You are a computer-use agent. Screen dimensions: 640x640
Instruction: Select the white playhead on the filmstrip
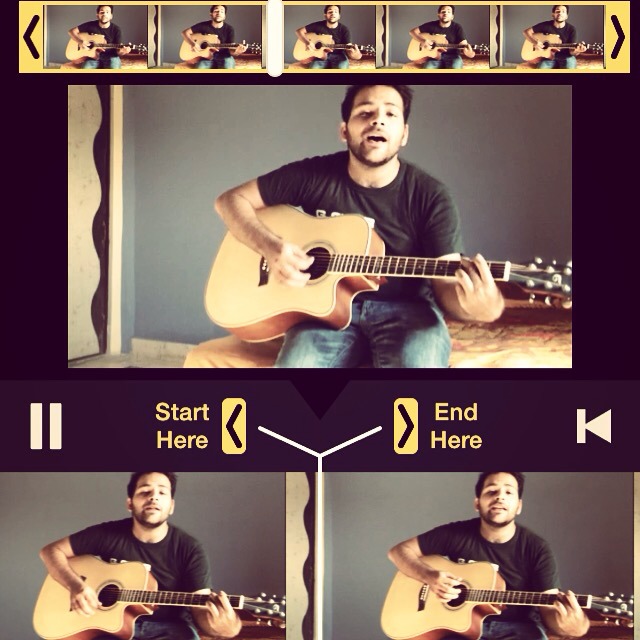pos(275,37)
